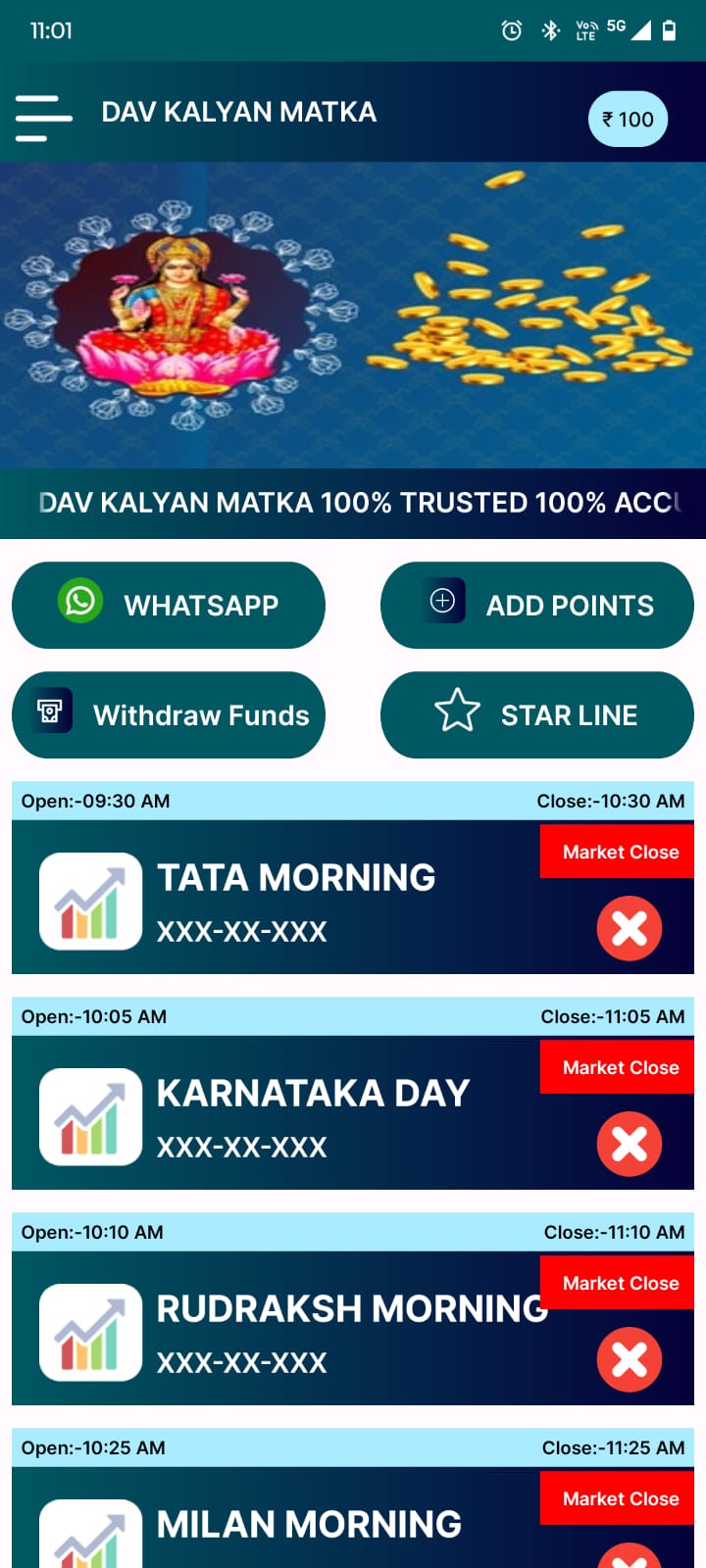Click Market Close on MILAN MORNING
This screenshot has height=1568, width=706.
click(x=616, y=1497)
